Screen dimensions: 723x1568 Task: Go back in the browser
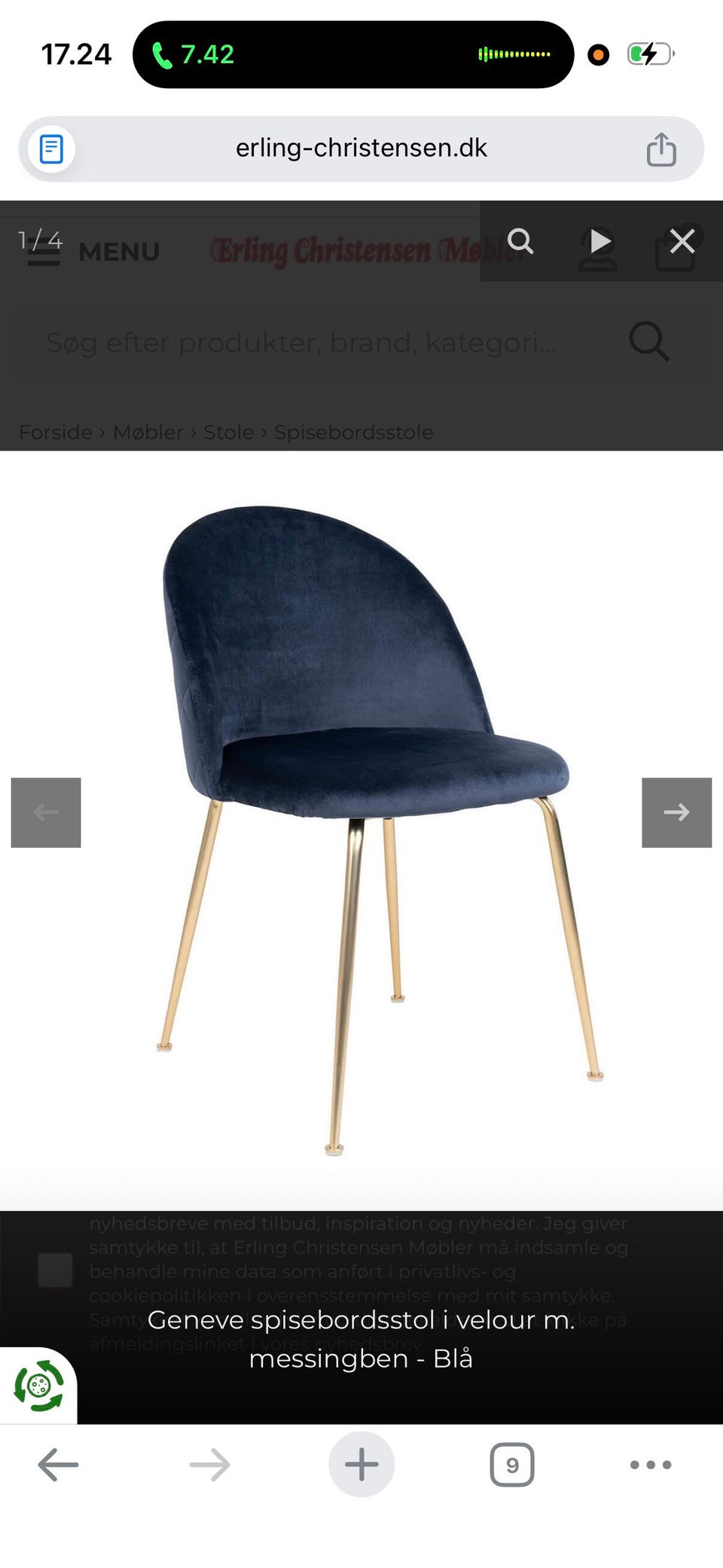coord(58,1464)
